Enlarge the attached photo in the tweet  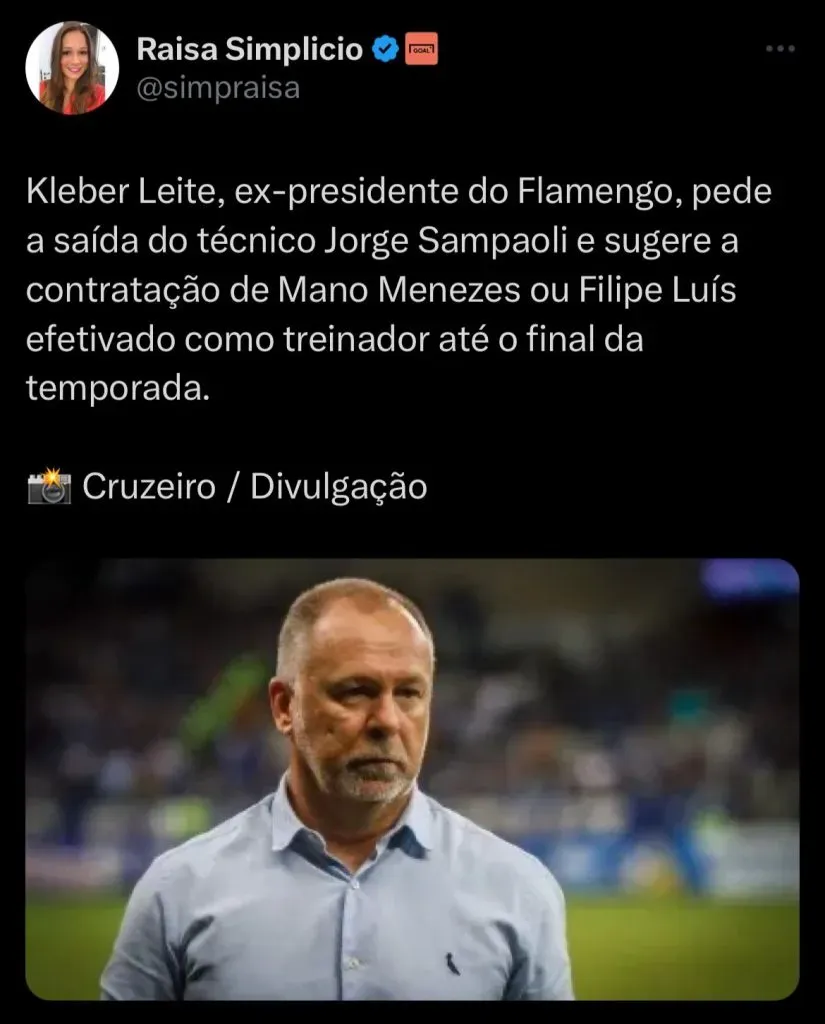tap(412, 778)
